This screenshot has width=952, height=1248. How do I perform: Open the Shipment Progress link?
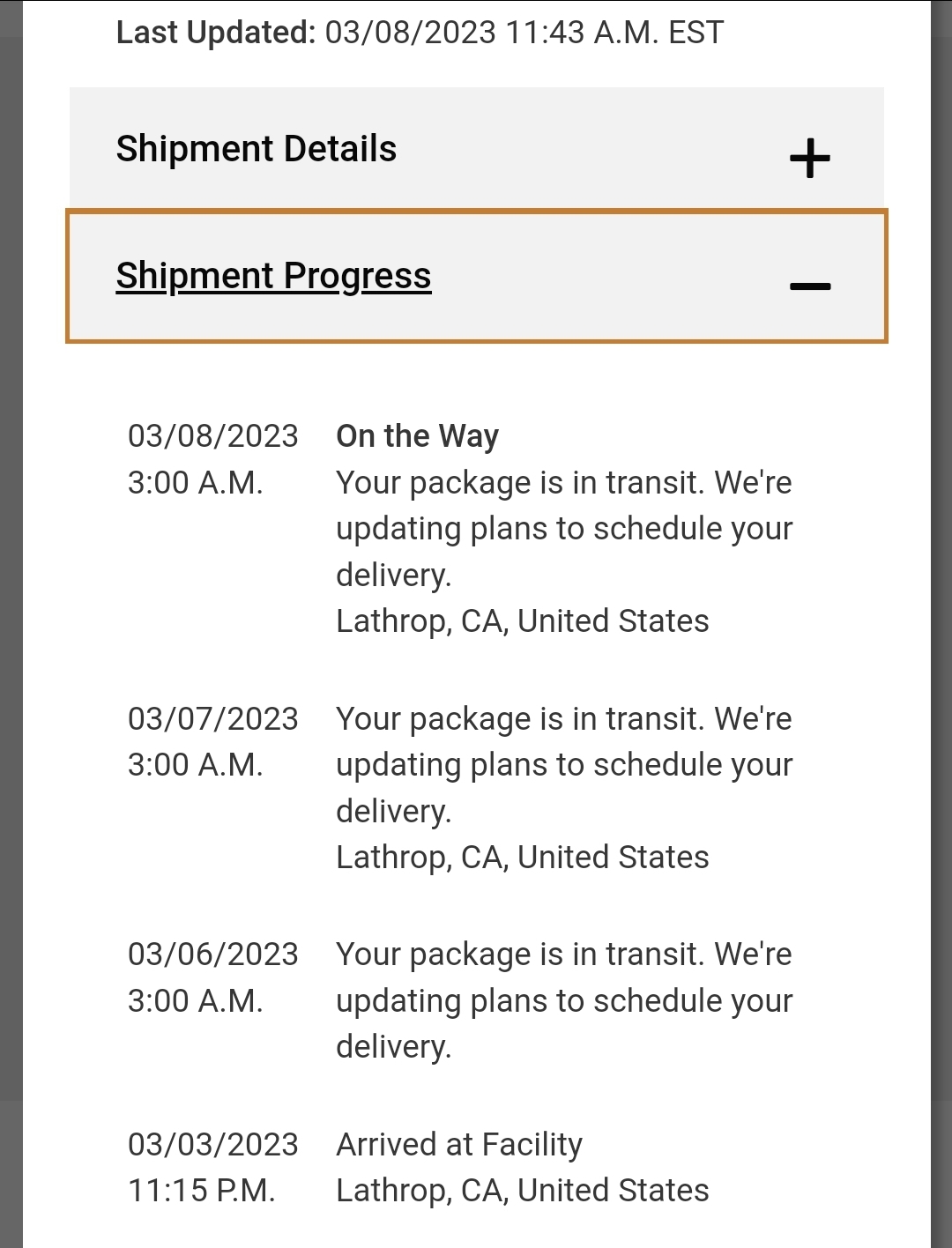pos(273,276)
